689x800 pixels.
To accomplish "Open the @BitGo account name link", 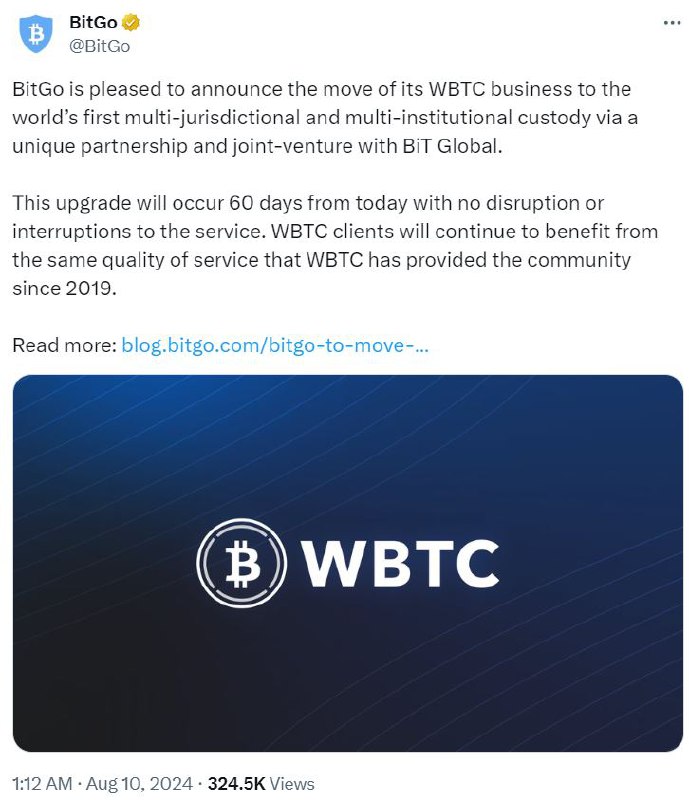I will point(99,45).
